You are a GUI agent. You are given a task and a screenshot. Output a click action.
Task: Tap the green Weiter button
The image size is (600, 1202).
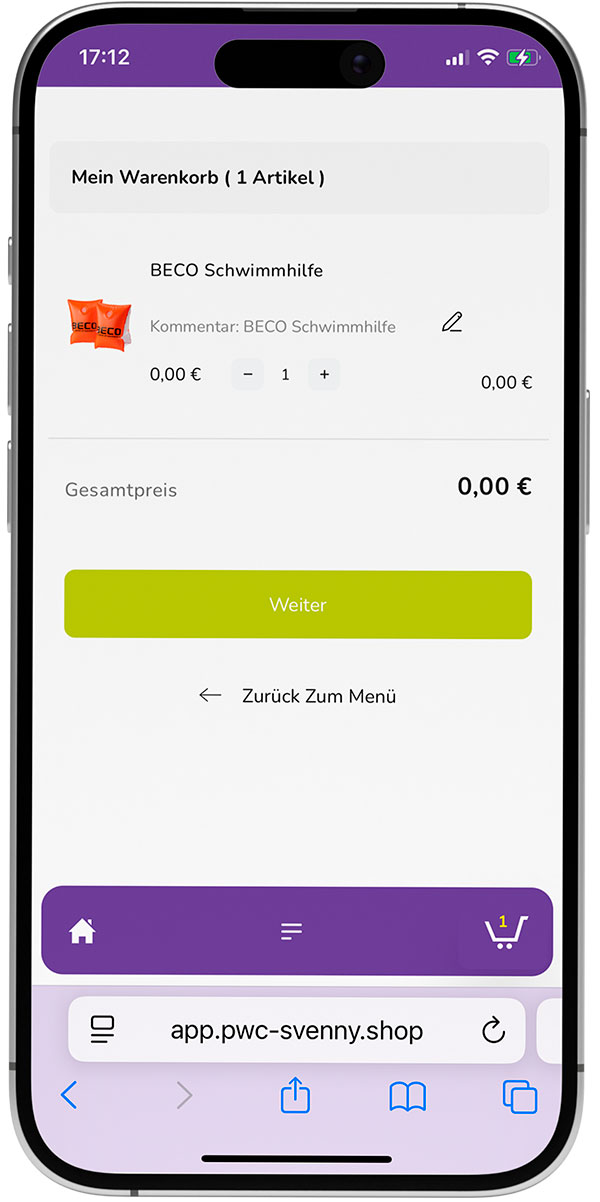pos(298,605)
